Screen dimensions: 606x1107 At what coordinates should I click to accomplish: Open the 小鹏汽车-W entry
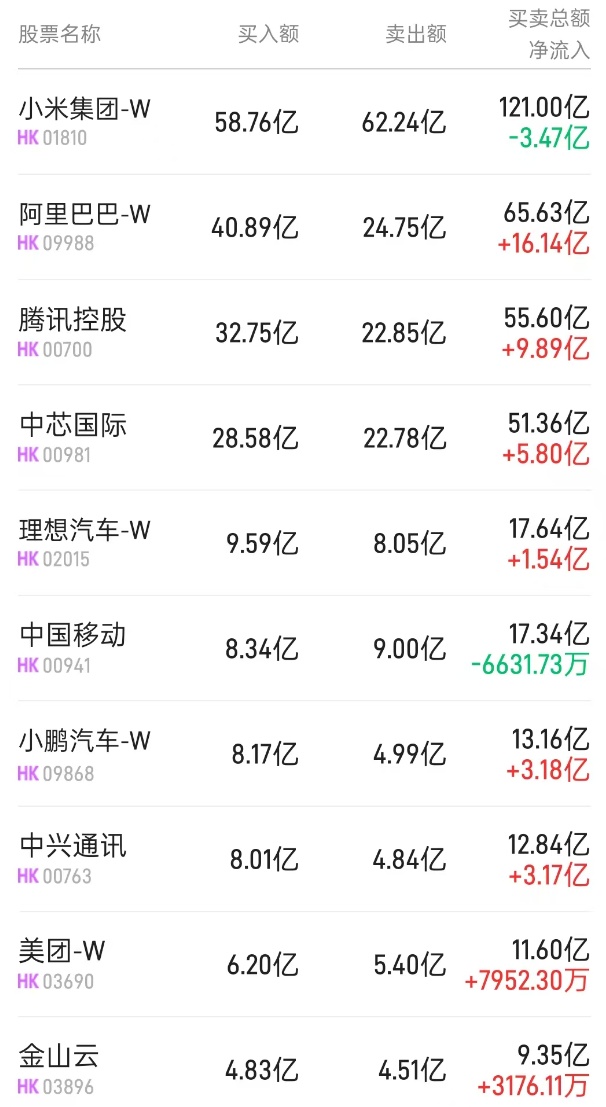click(x=85, y=742)
